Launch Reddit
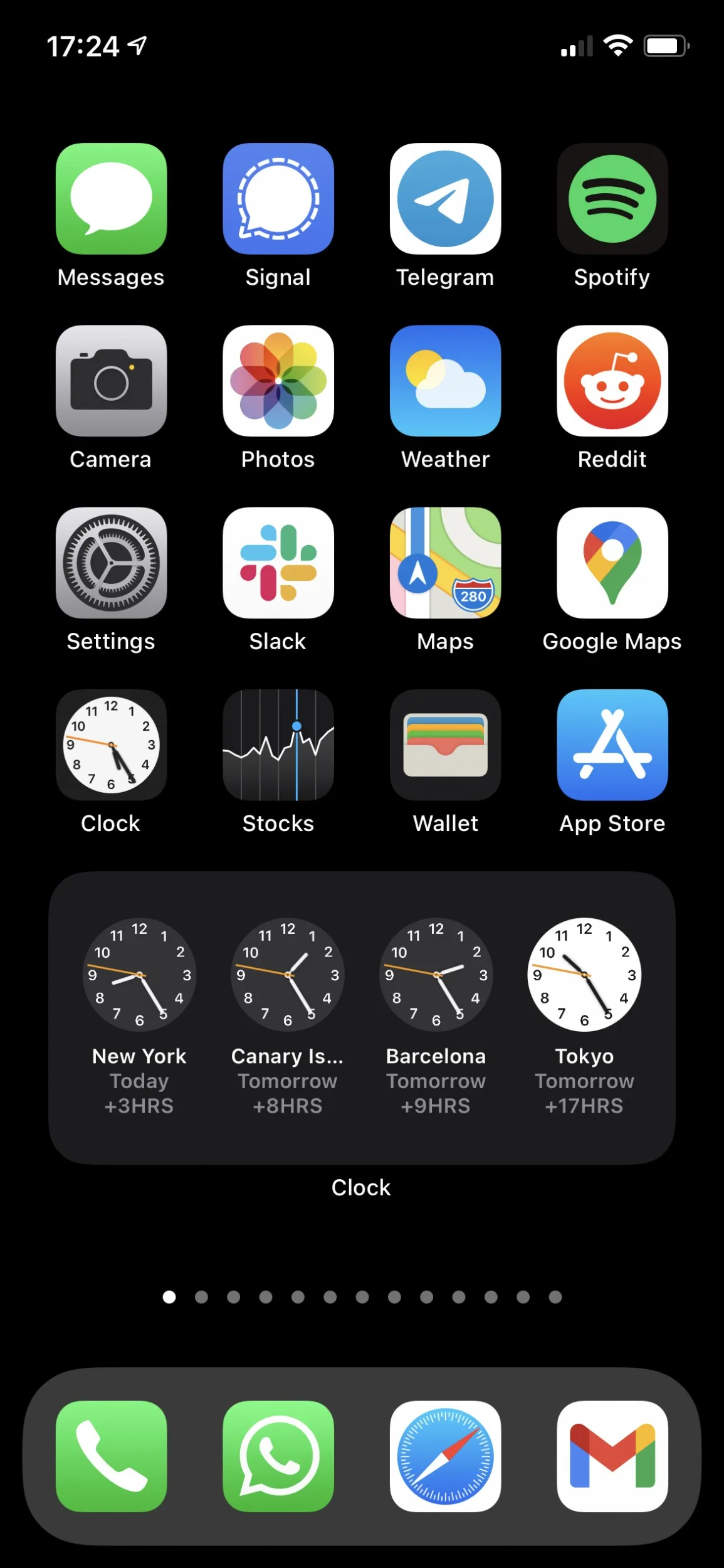The height and width of the screenshot is (1568, 724). tap(612, 381)
